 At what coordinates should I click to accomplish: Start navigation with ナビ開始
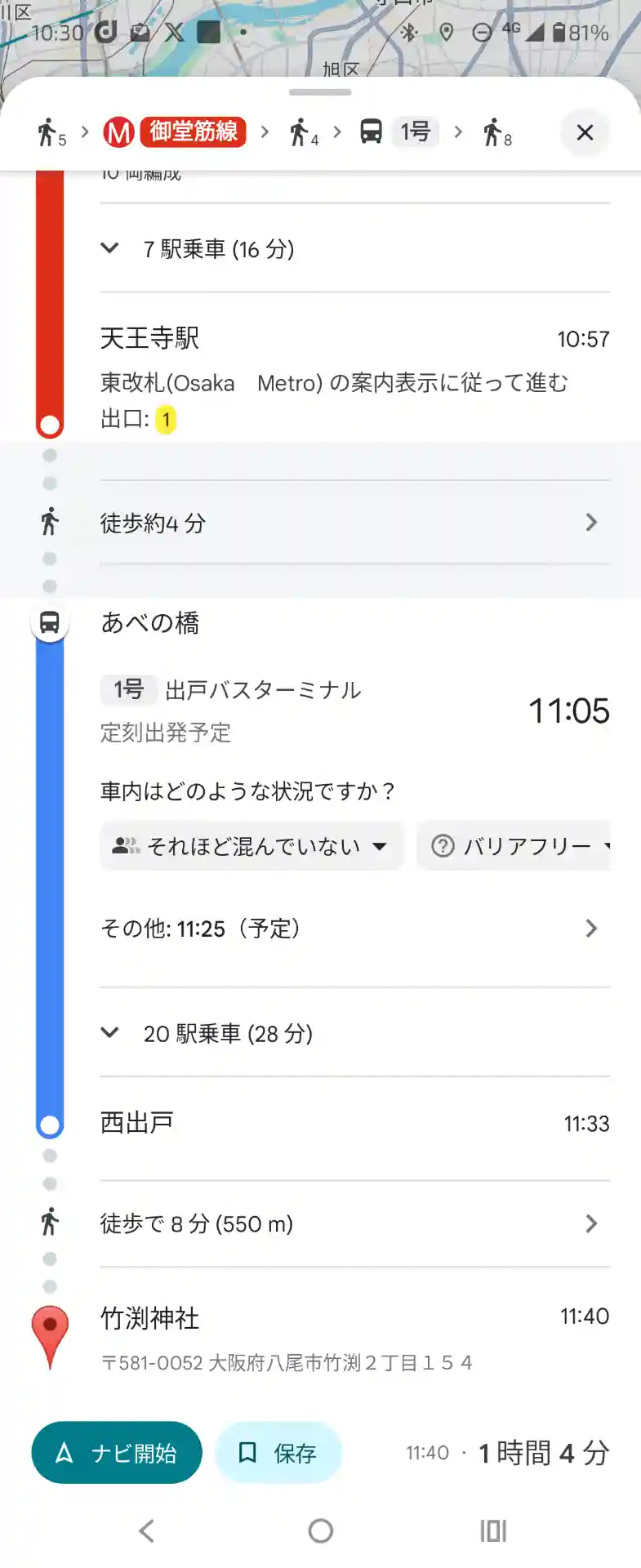click(x=117, y=1453)
